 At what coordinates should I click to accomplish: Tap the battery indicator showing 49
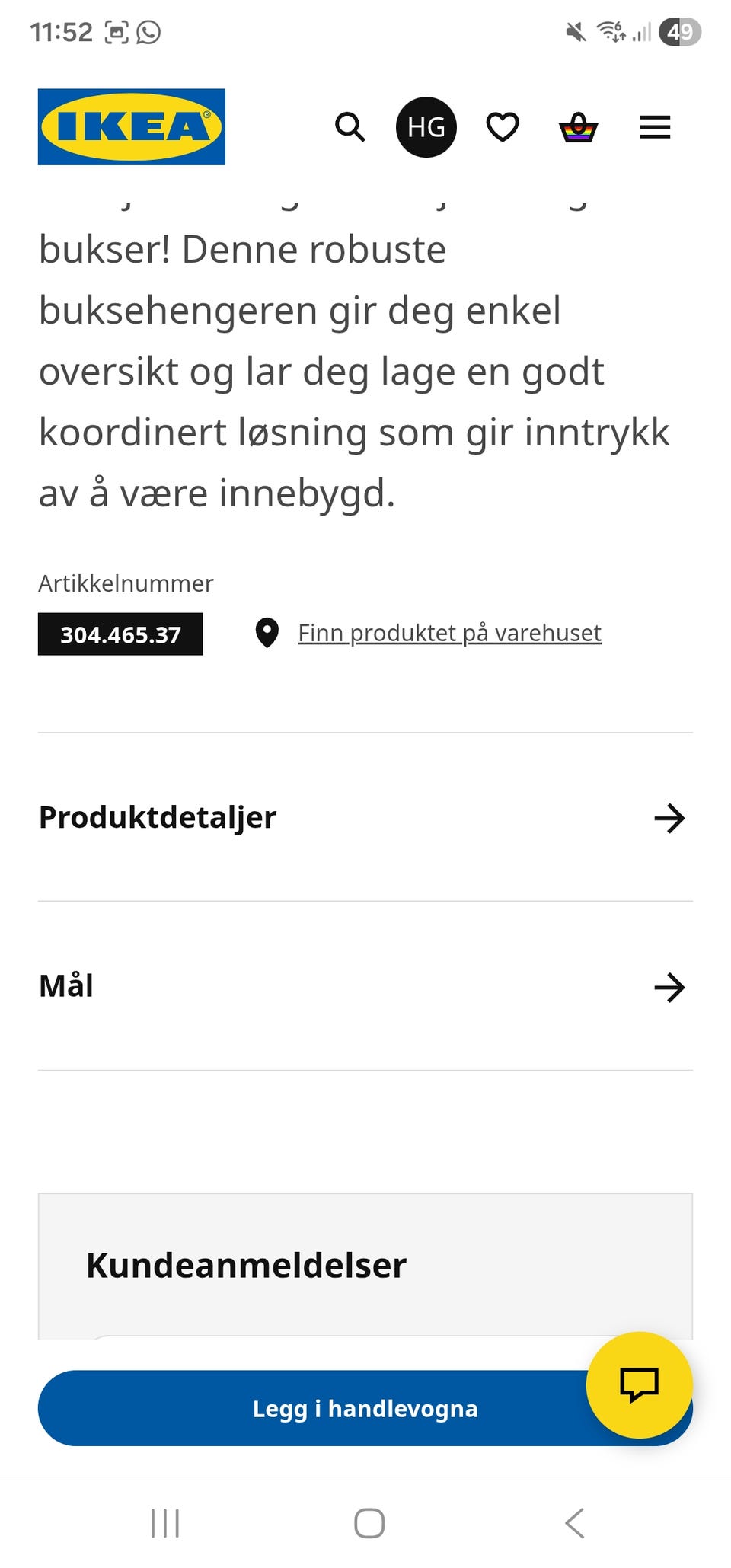[681, 32]
